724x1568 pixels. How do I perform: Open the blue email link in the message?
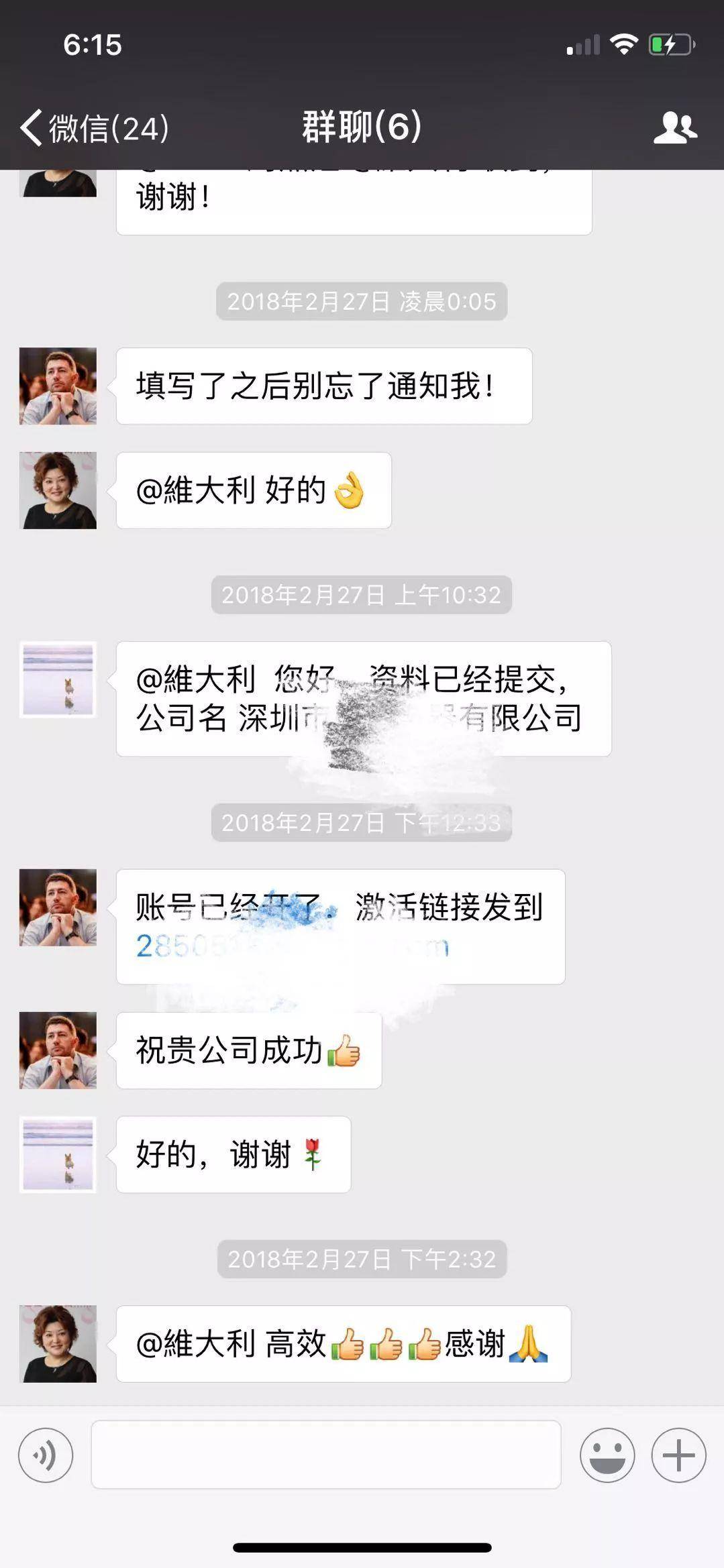(x=291, y=946)
